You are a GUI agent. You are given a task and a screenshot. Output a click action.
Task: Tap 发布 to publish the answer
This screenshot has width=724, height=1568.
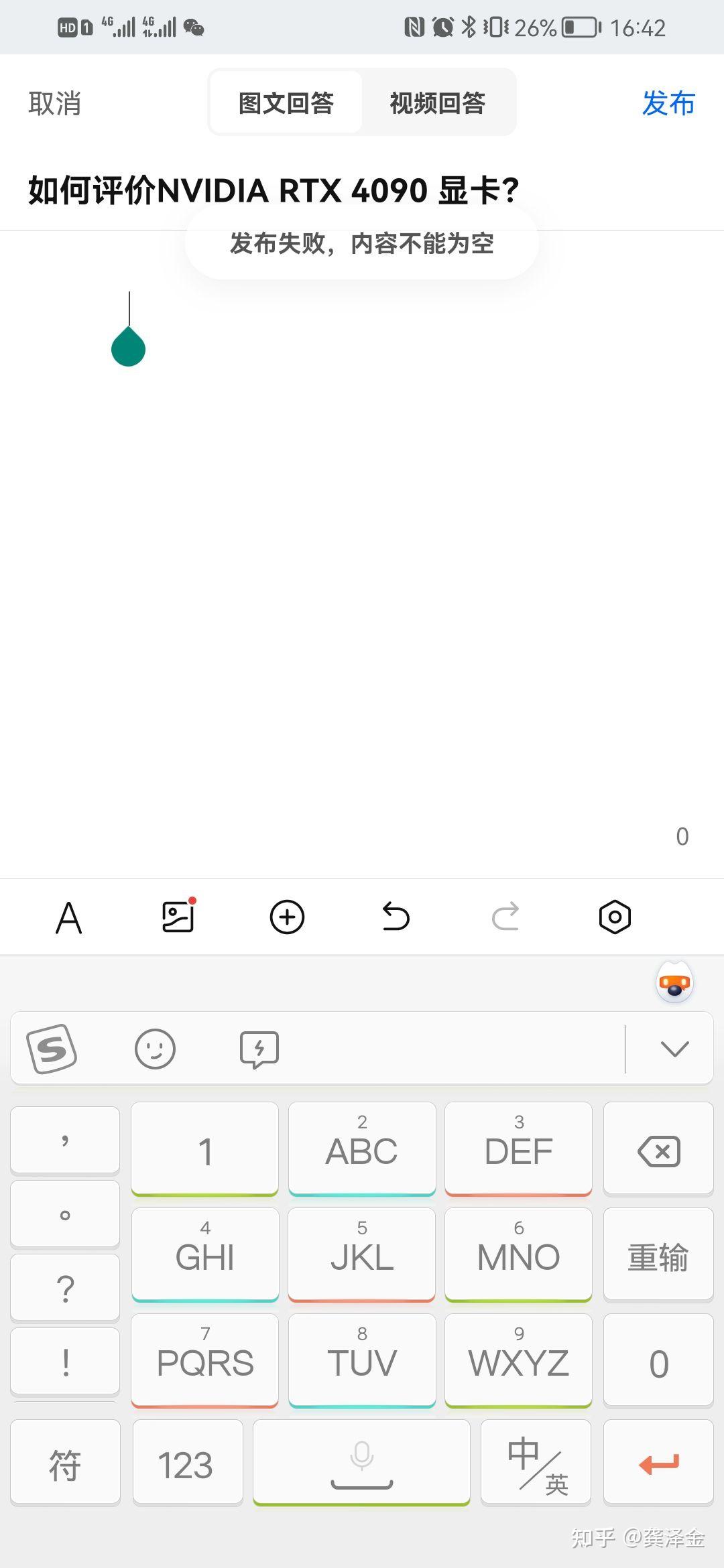click(x=668, y=103)
